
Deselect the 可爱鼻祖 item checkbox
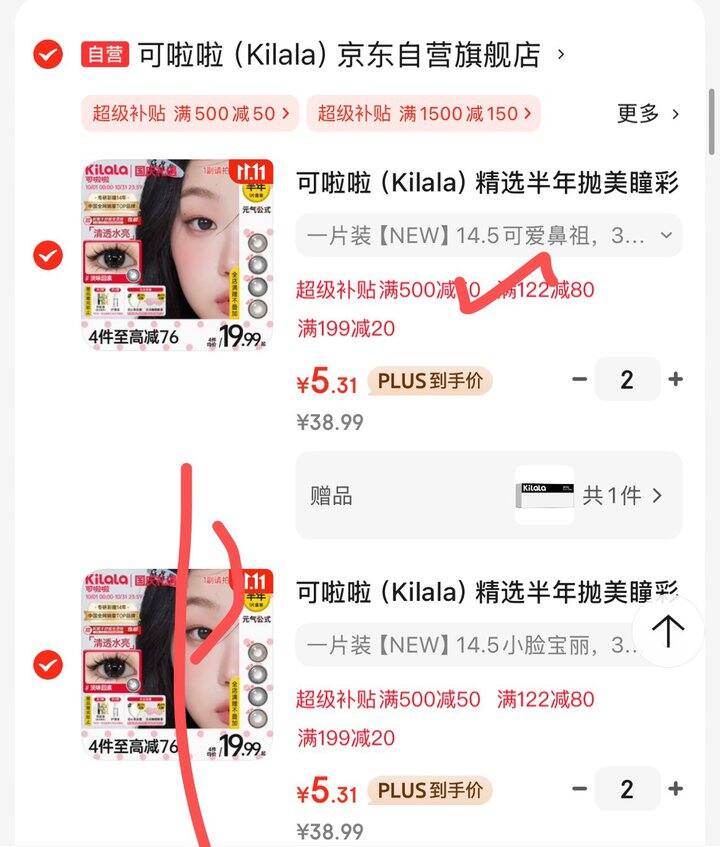[x=47, y=256]
